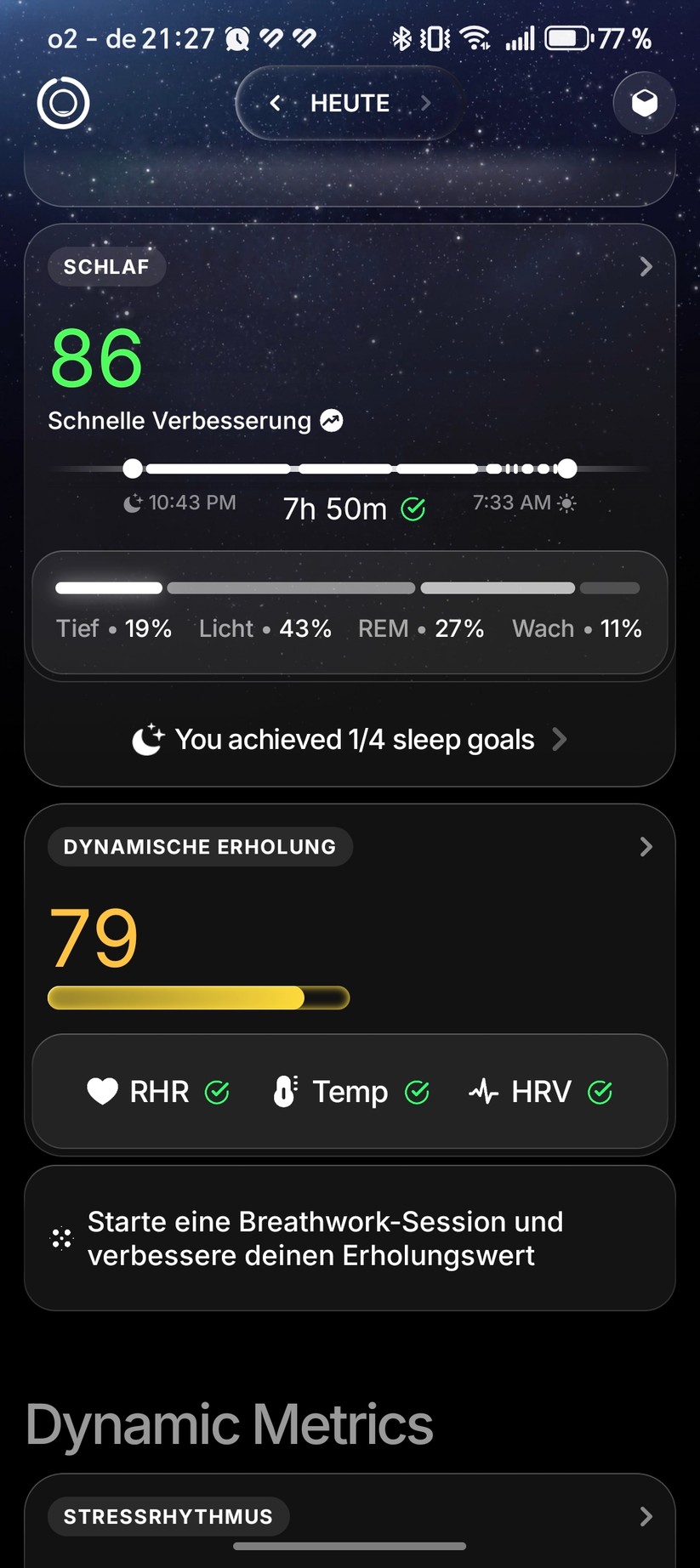Viewport: 700px width, 1568px height.
Task: Tap the crescent moon icon beside 10:43 PM
Action: (132, 503)
